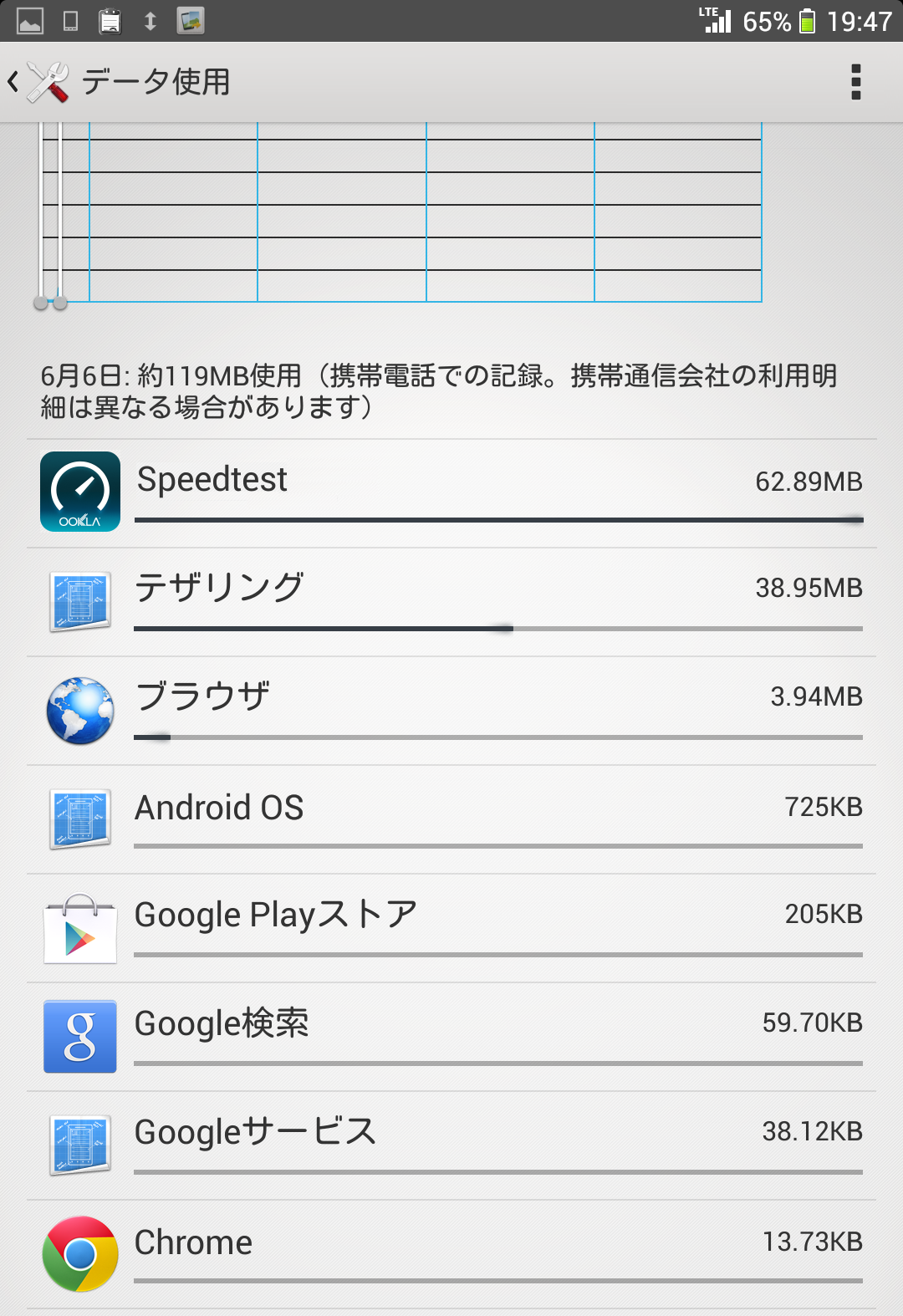Open Google Playストア data usage details
Viewport: 903px width, 1316px height.
point(451,928)
